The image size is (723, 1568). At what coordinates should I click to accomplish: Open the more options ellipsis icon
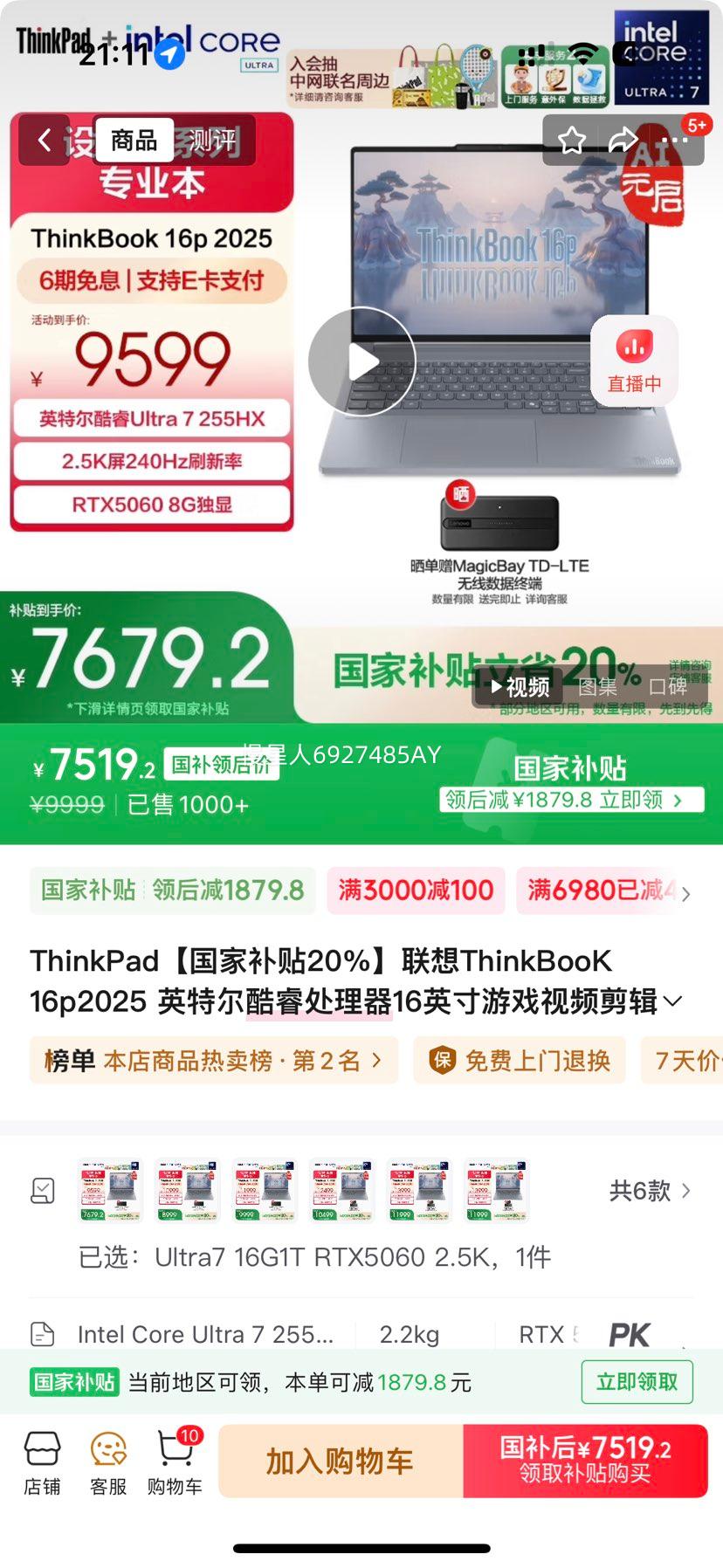click(x=672, y=140)
